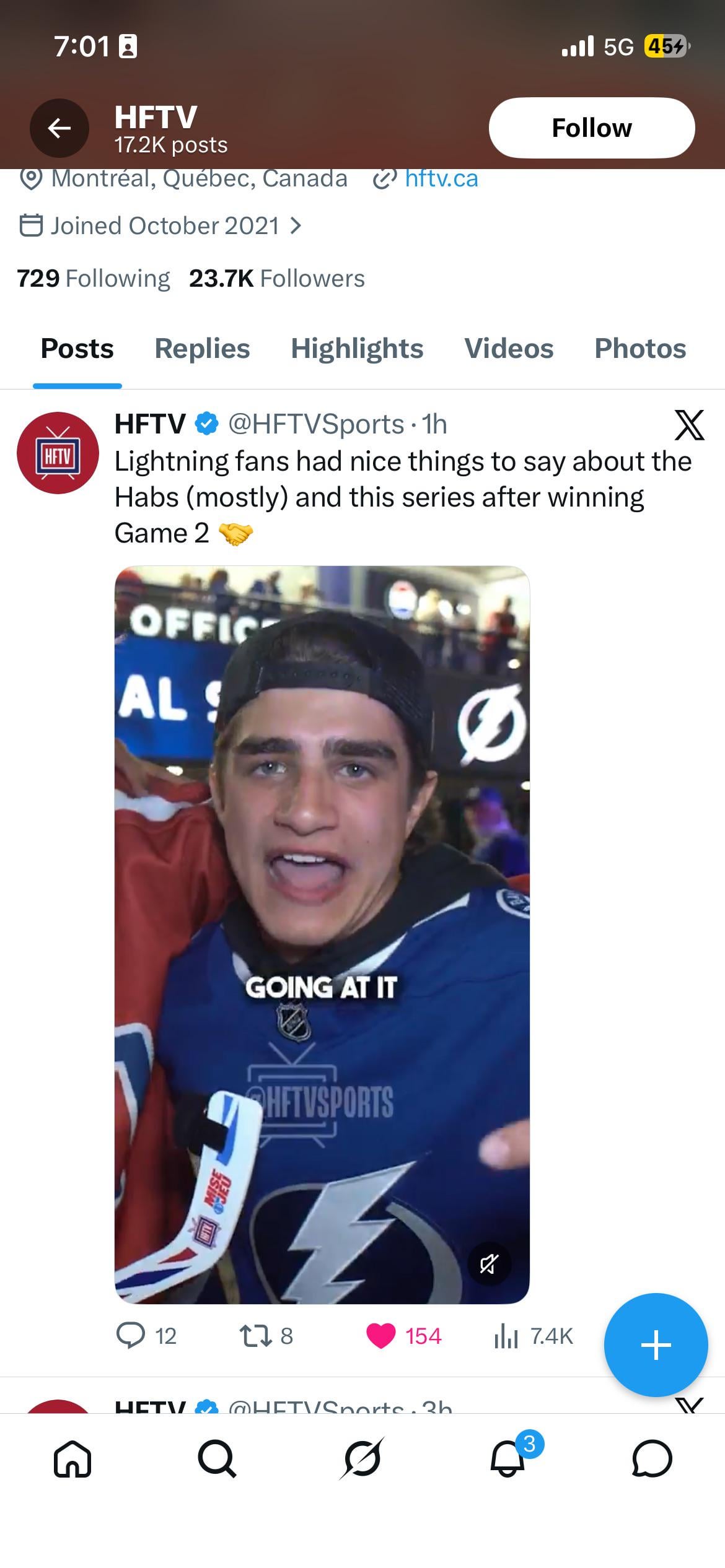Switch to the Replies tab

tap(202, 349)
